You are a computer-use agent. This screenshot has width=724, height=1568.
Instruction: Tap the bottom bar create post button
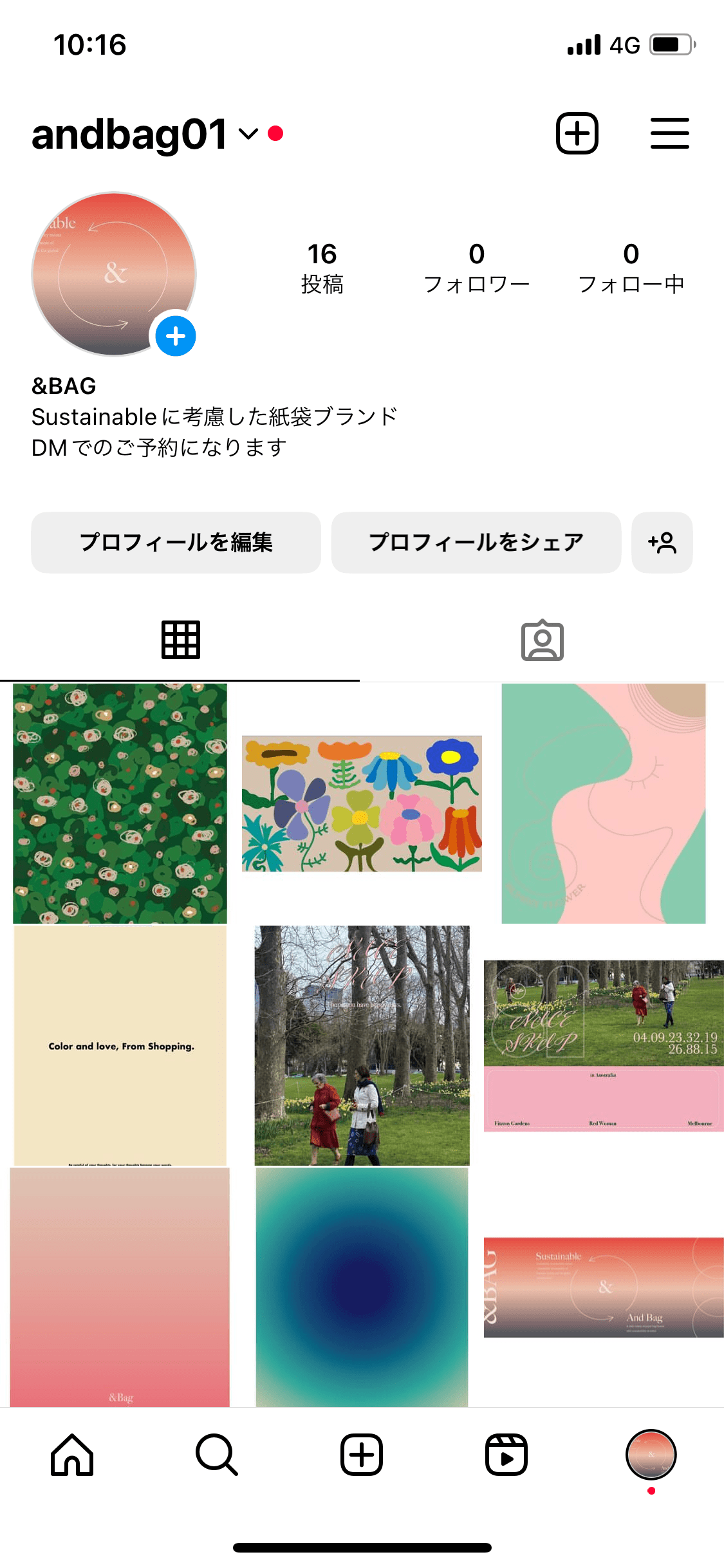pos(362,1454)
